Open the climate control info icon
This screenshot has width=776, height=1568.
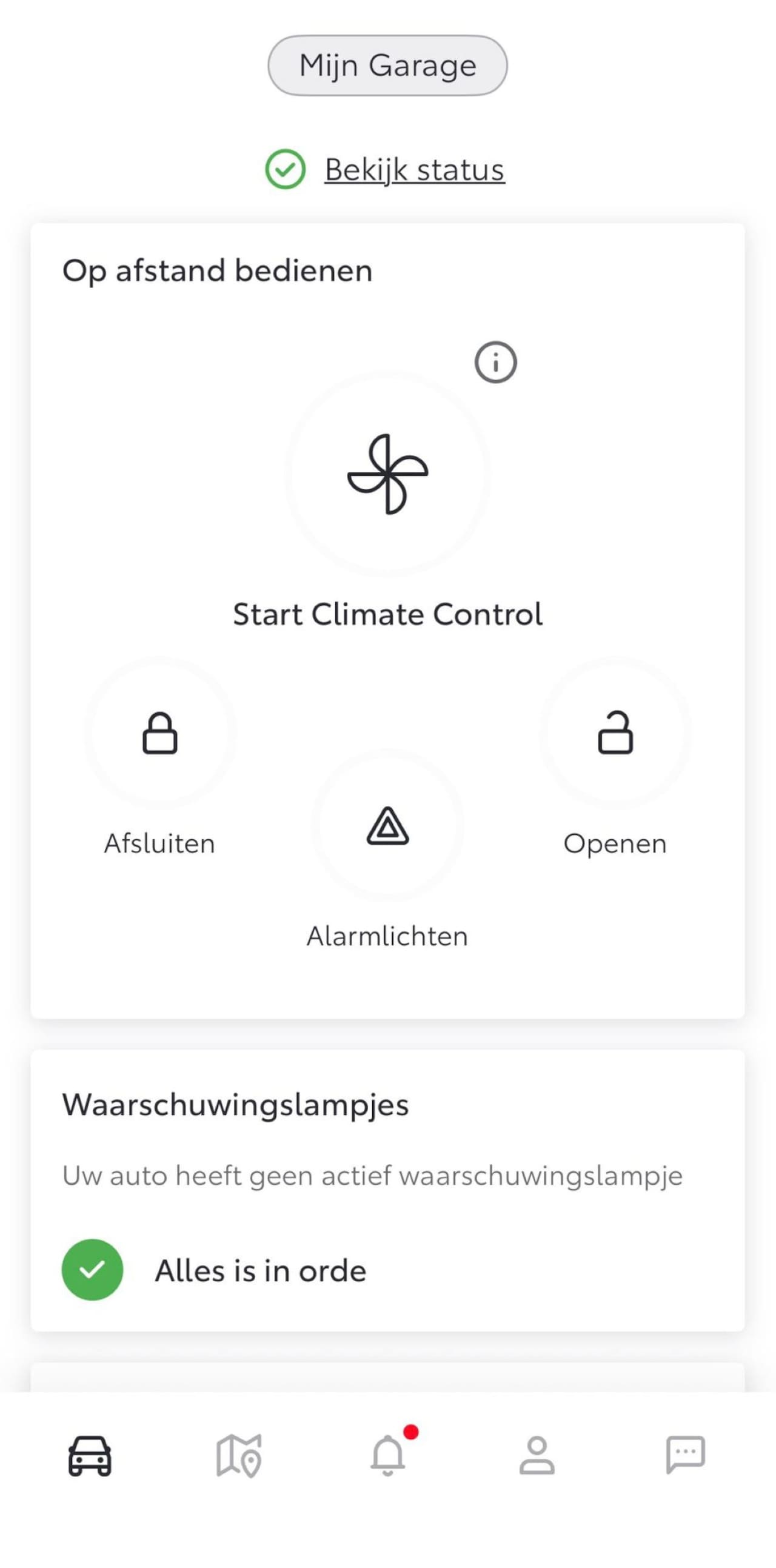click(x=495, y=362)
